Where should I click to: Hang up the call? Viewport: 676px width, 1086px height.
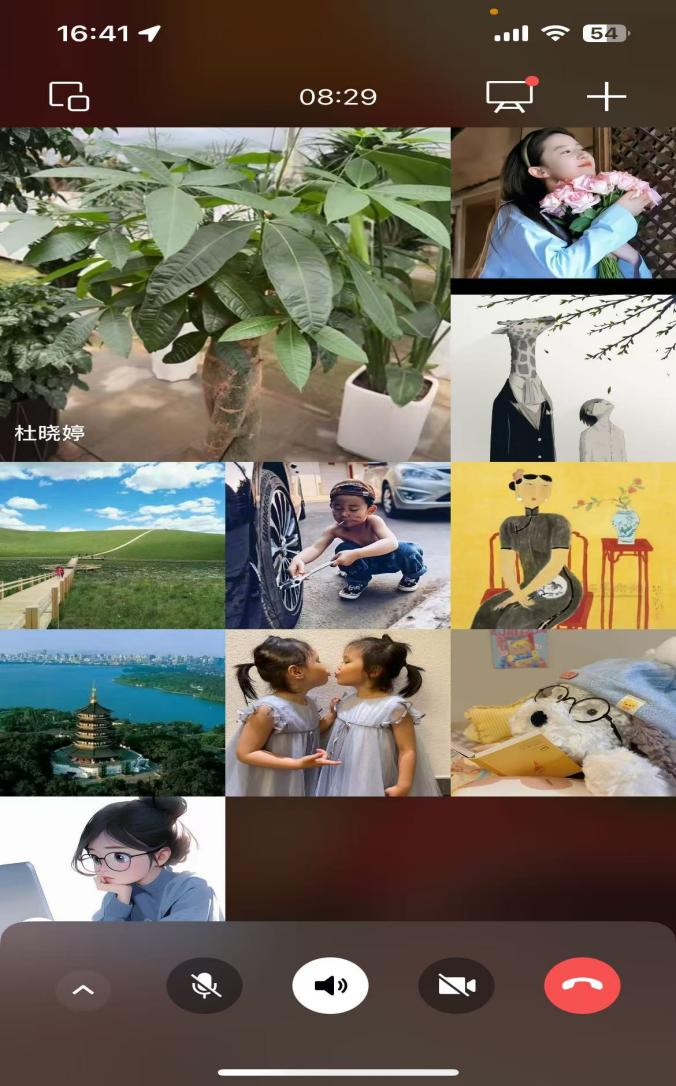(x=582, y=986)
